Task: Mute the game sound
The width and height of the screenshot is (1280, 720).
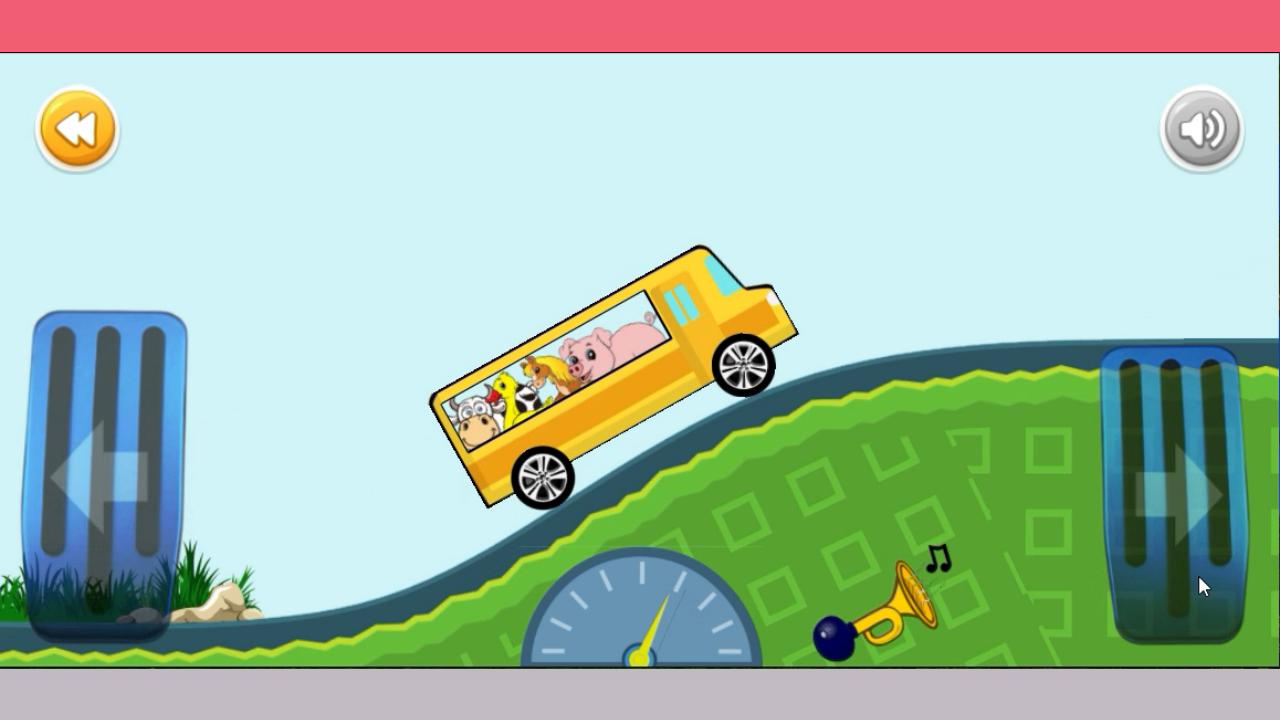Action: 1202,130
